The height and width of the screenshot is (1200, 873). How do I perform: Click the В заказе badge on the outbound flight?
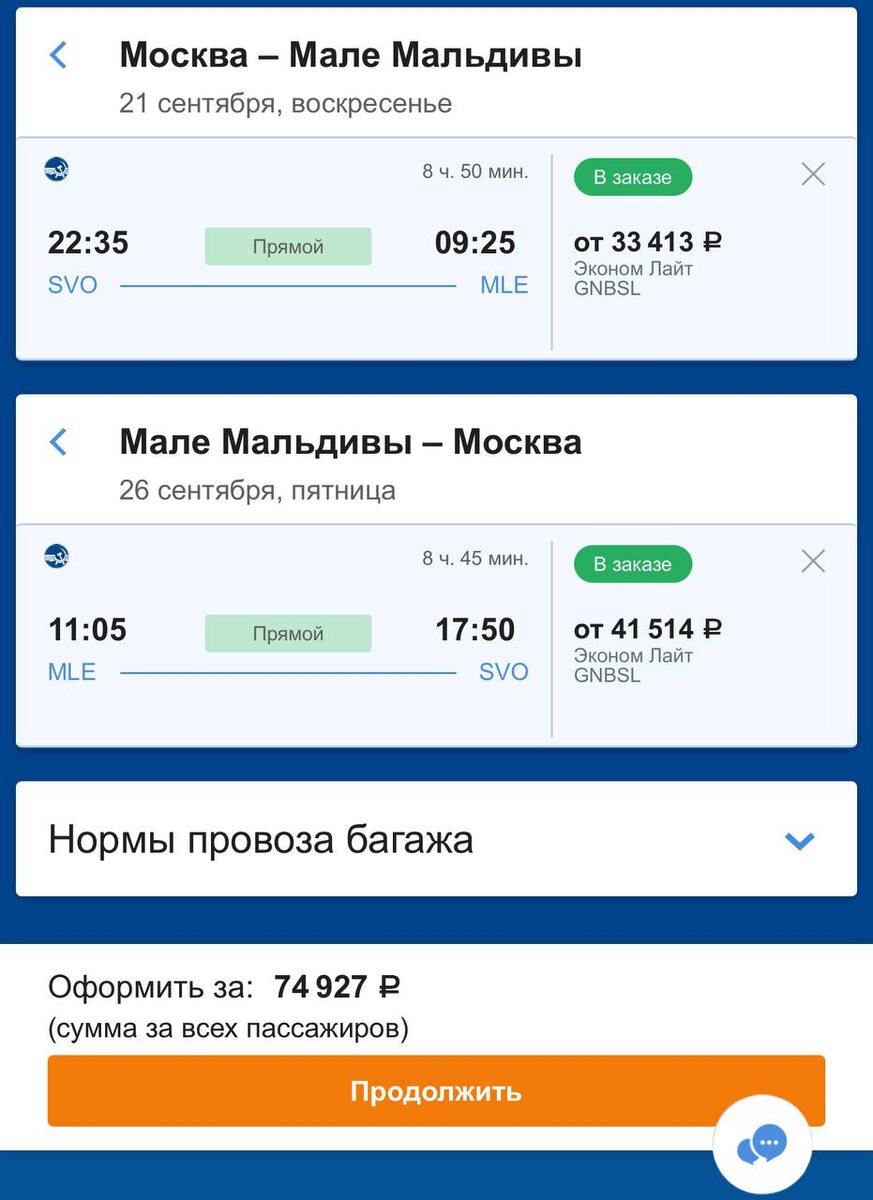(x=632, y=176)
